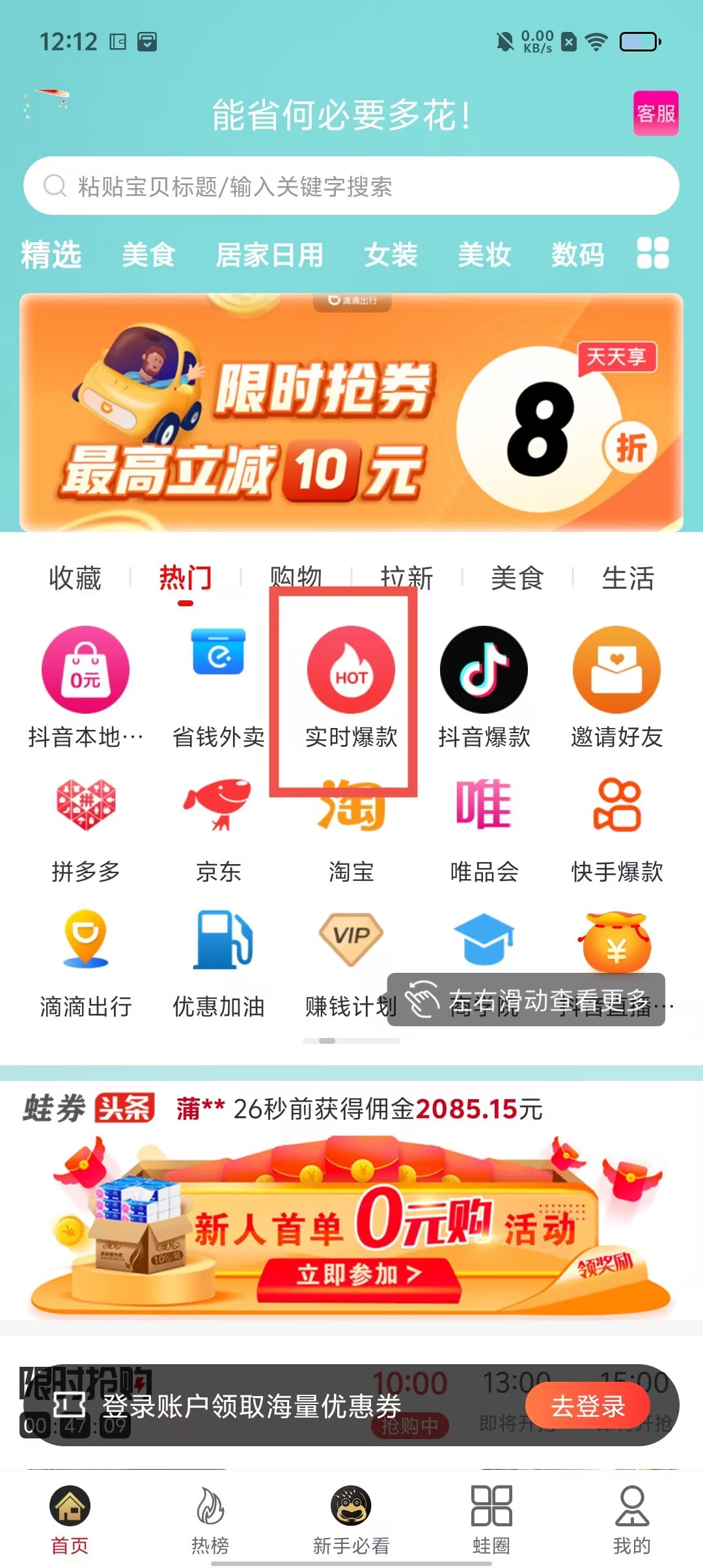Tap the search box to enter keywords

pos(351,186)
